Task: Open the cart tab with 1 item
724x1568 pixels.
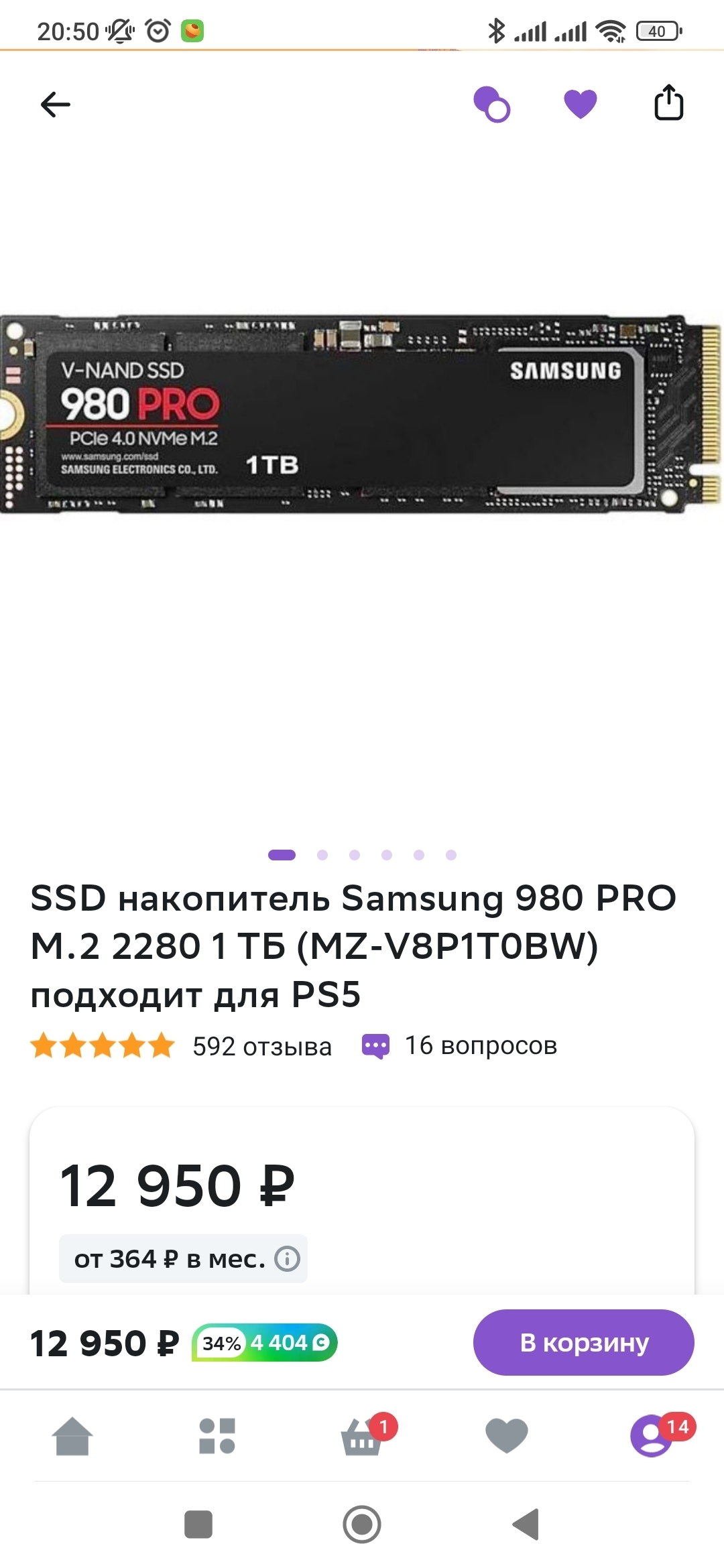Action: (x=362, y=1437)
